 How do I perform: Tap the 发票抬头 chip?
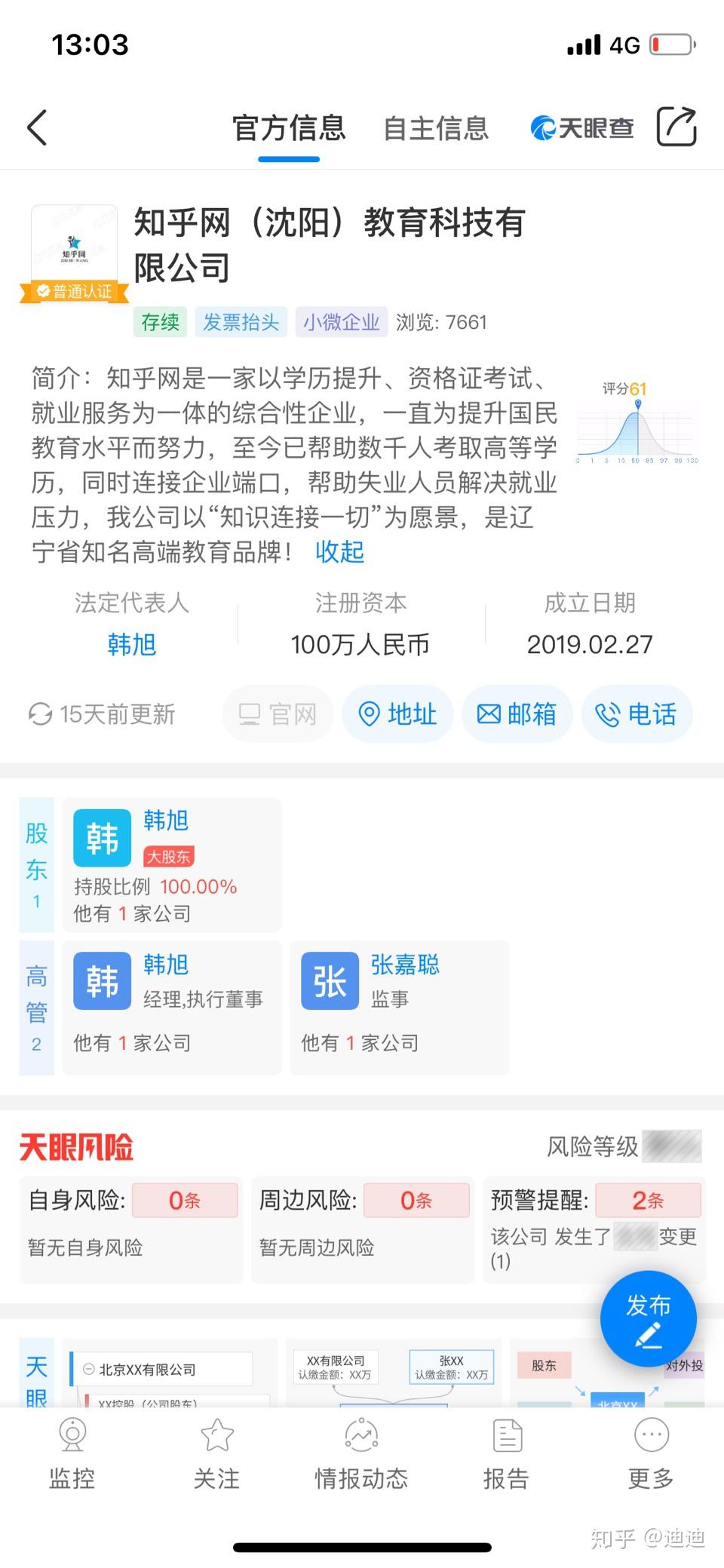click(x=241, y=322)
